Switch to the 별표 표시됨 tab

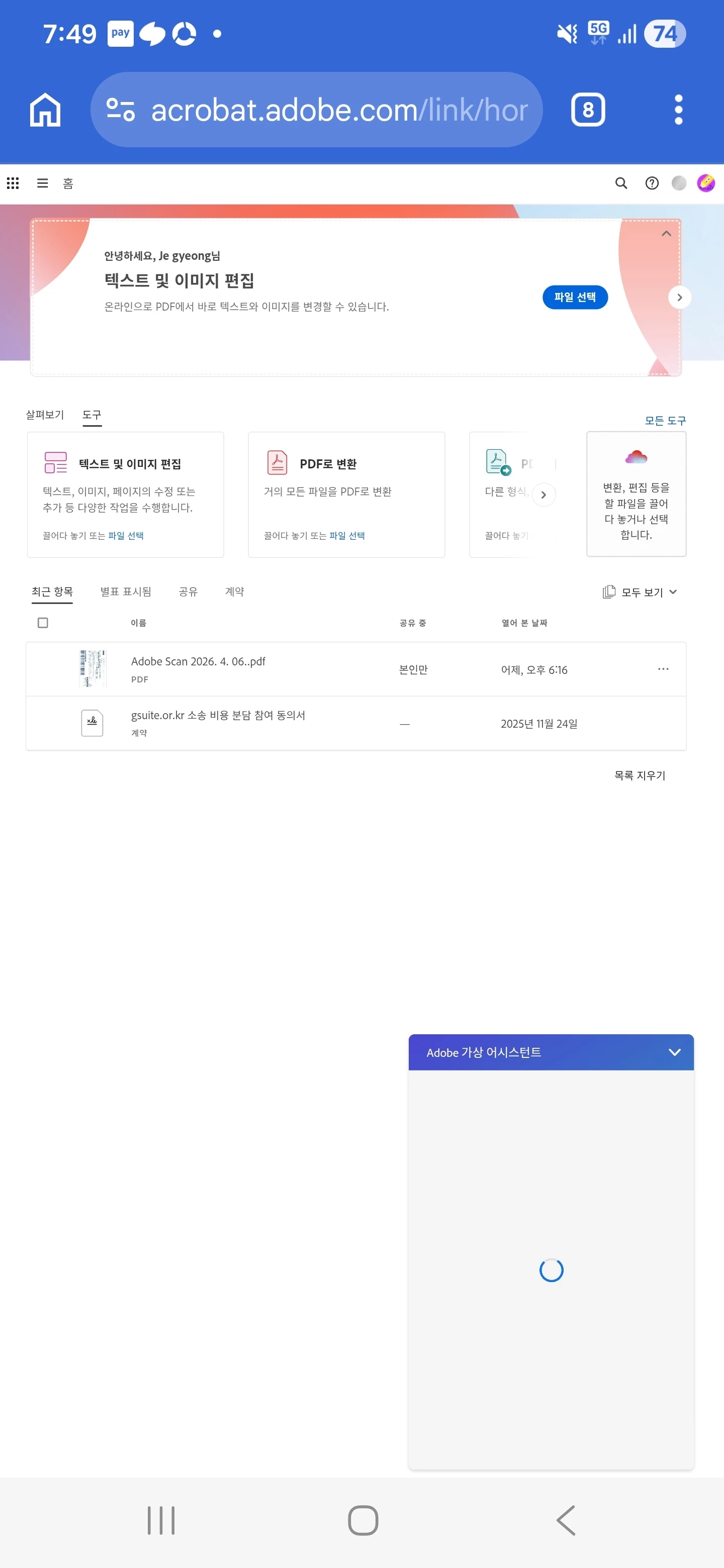[x=125, y=592]
